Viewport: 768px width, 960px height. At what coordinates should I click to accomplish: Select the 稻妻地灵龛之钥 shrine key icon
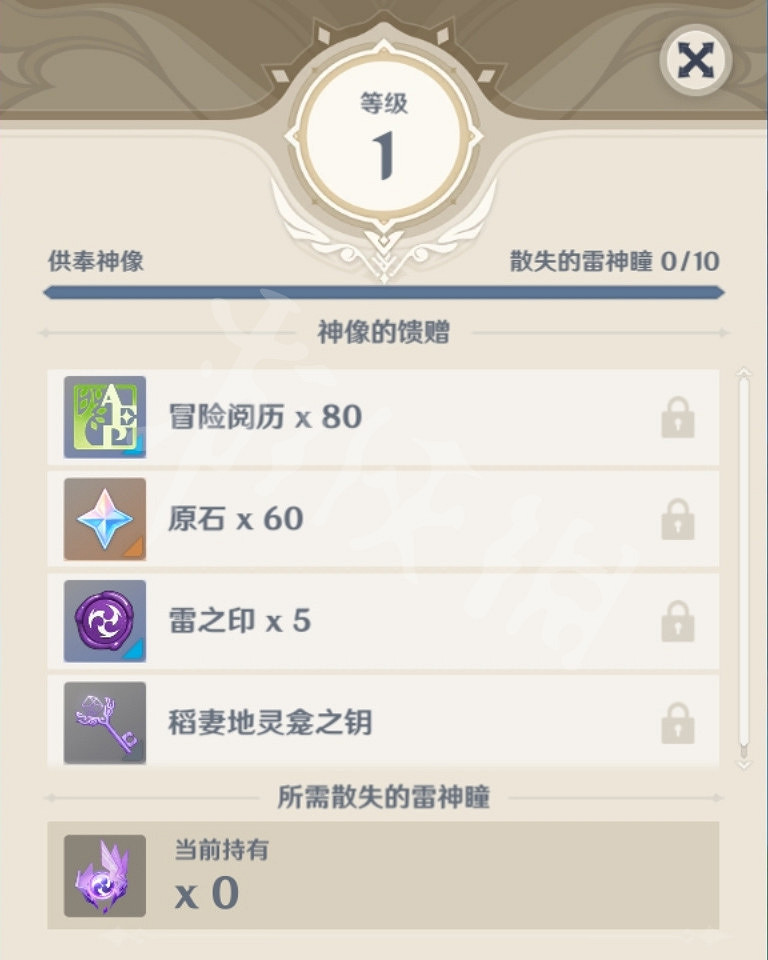tap(103, 722)
